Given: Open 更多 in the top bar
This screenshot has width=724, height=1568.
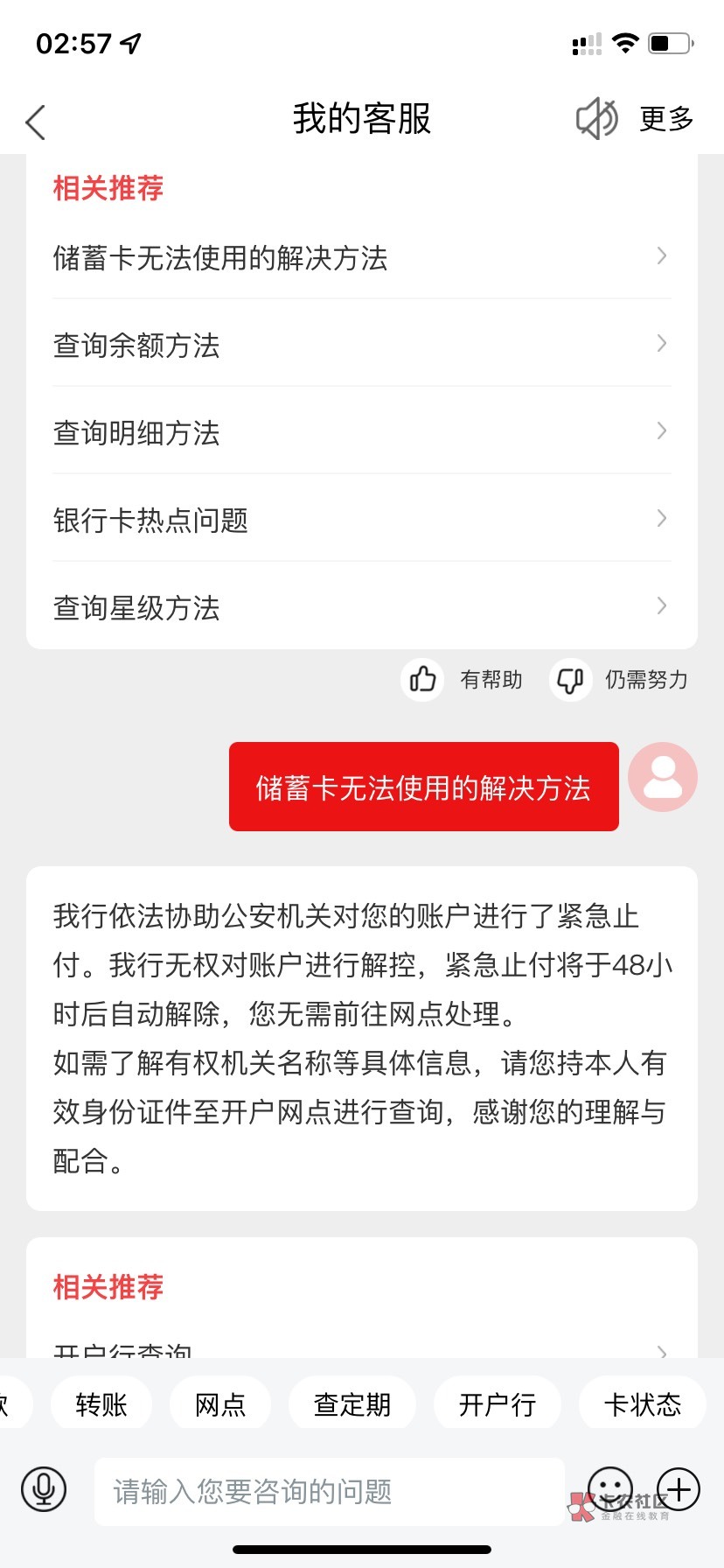Looking at the screenshot, I should tap(665, 120).
